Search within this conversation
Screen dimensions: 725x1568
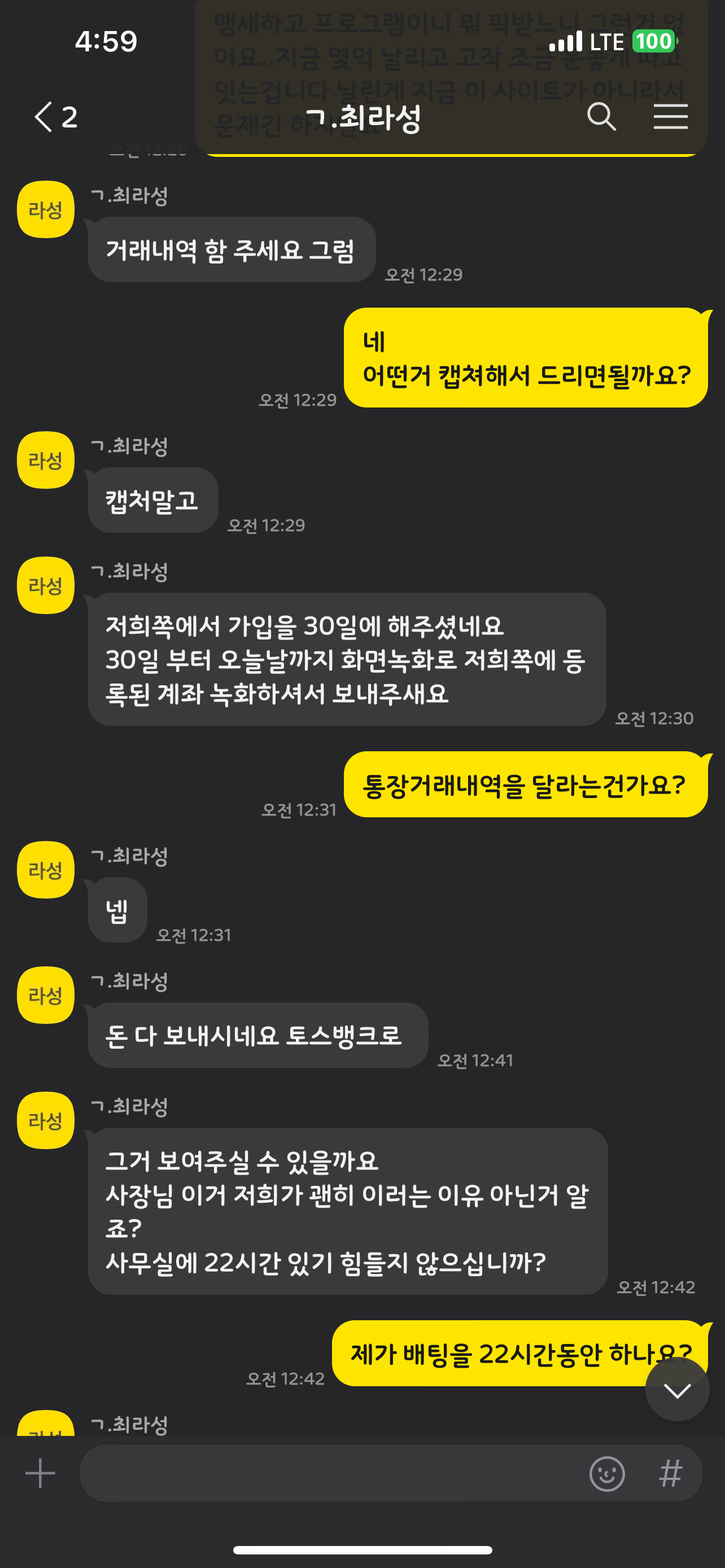point(601,117)
